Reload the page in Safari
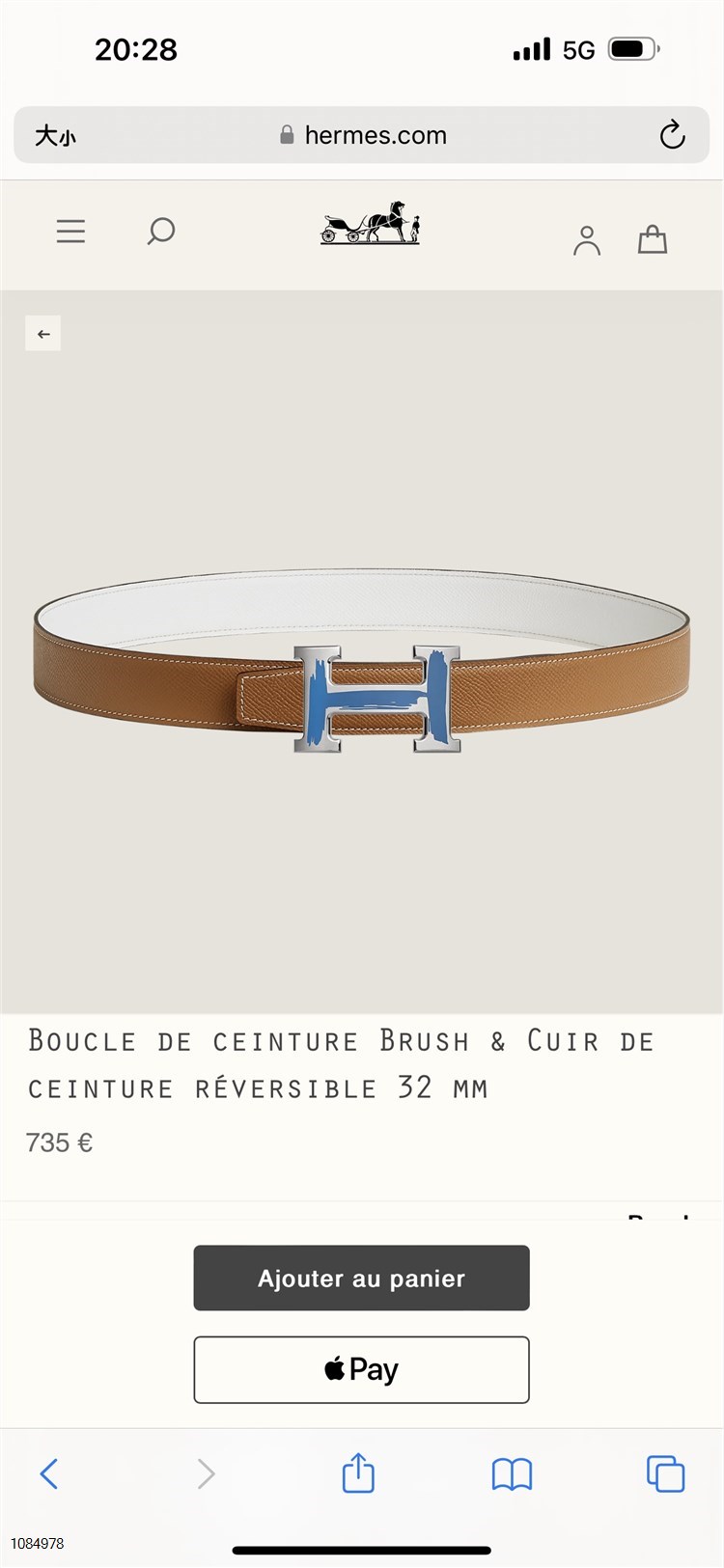The width and height of the screenshot is (724, 1568). [672, 135]
